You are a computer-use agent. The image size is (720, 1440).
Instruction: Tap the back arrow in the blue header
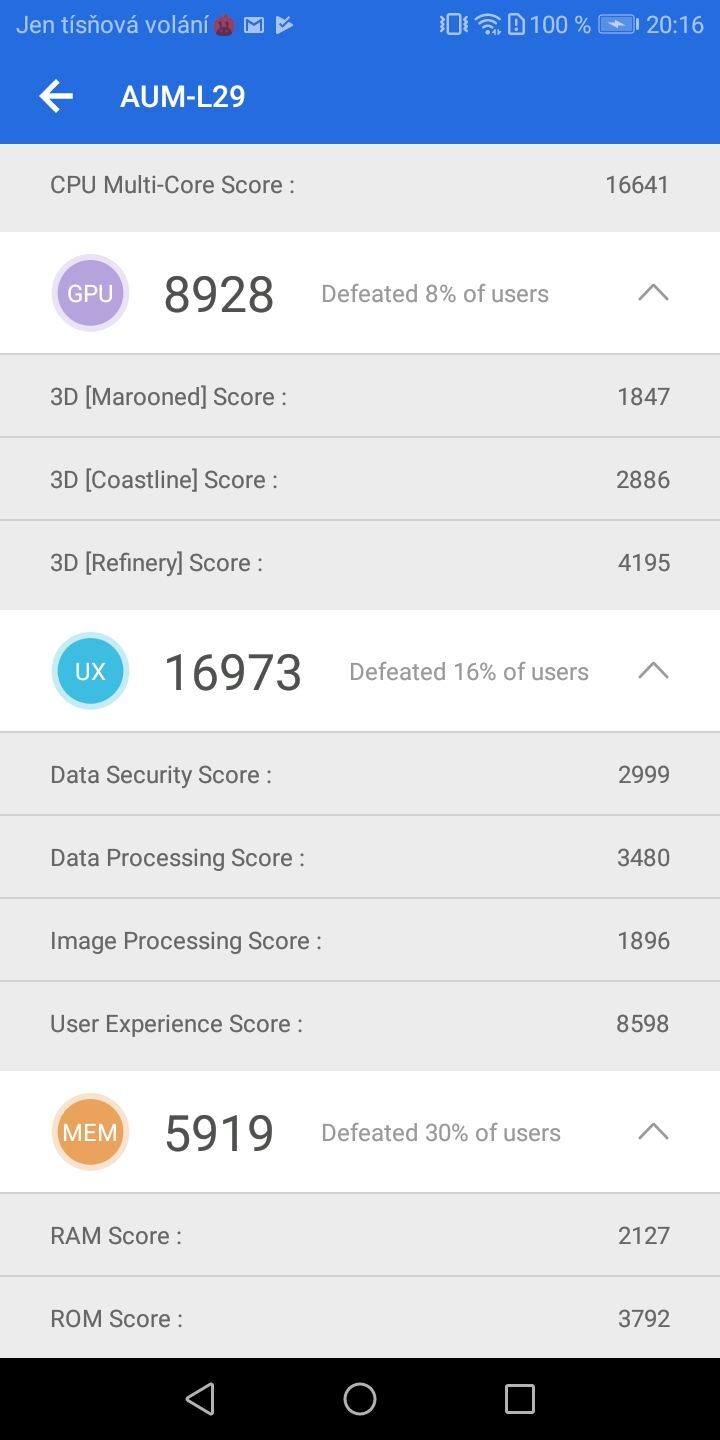(55, 96)
